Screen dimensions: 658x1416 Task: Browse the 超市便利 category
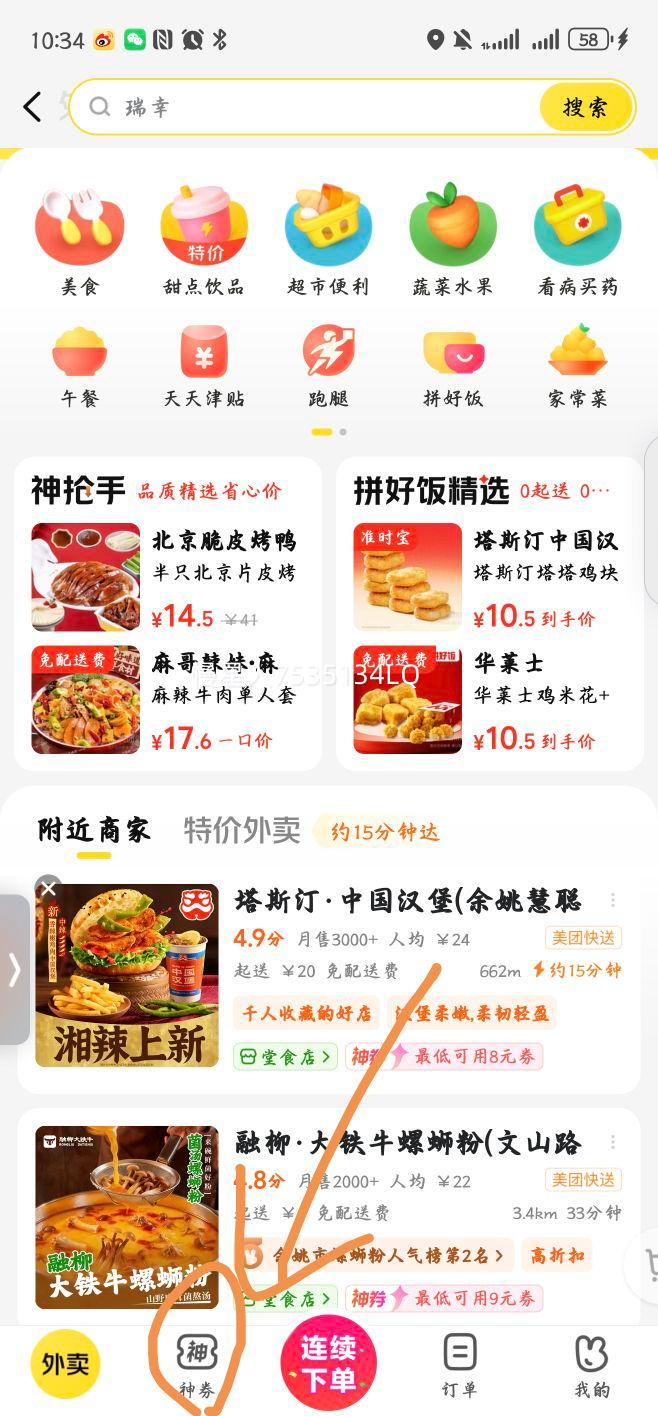(328, 240)
